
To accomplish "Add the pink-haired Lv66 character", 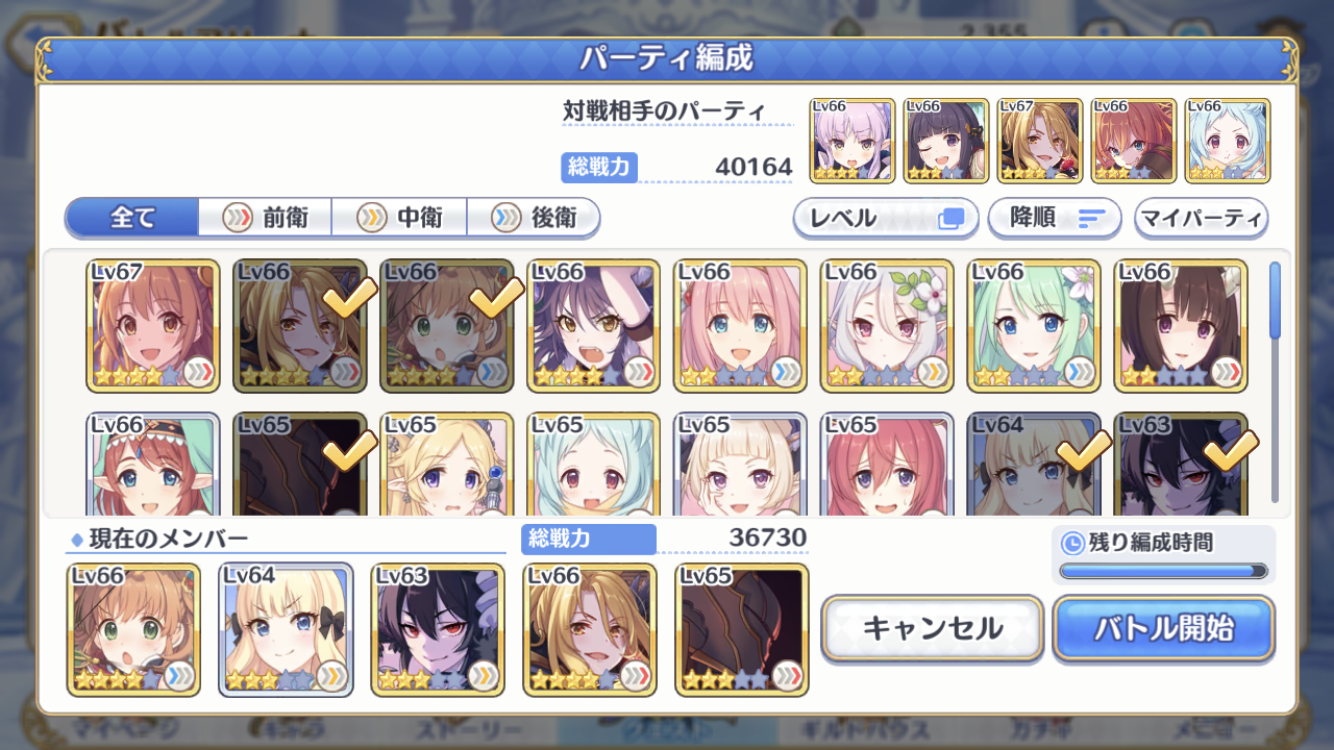I will coord(740,326).
